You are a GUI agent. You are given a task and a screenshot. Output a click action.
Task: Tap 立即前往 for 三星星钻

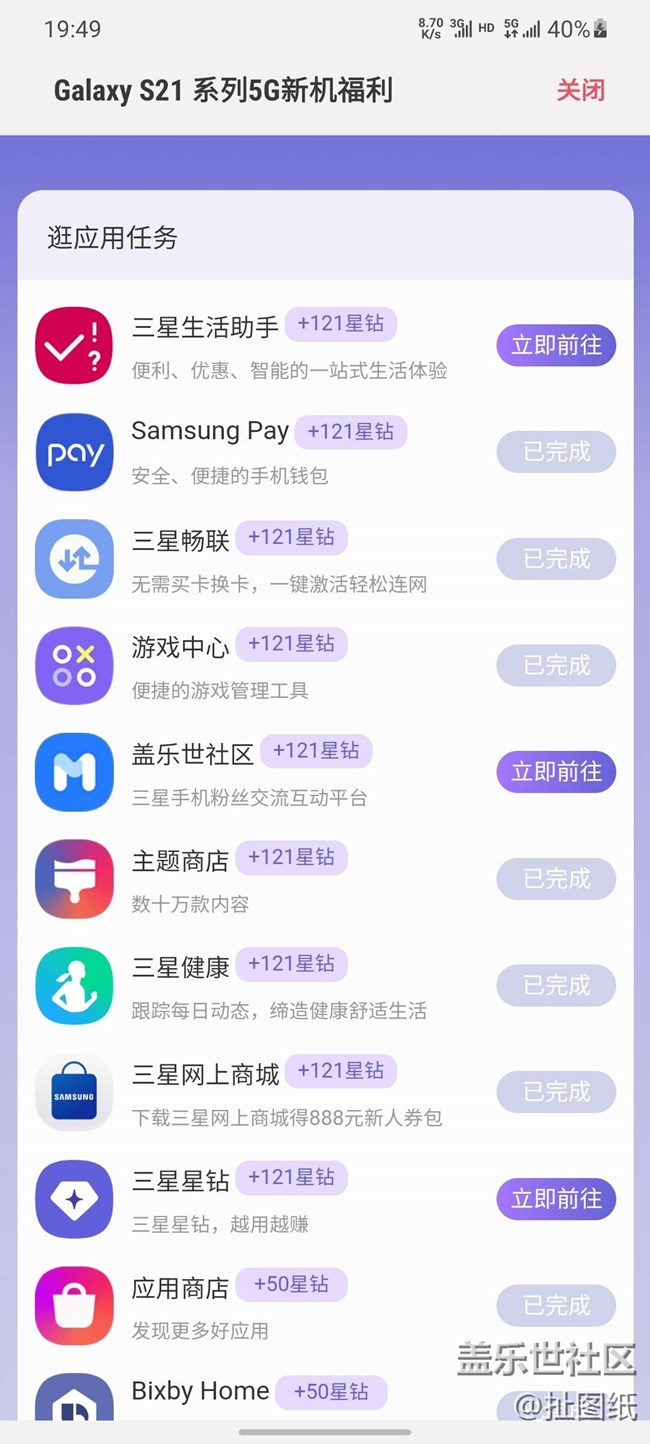(556, 1199)
